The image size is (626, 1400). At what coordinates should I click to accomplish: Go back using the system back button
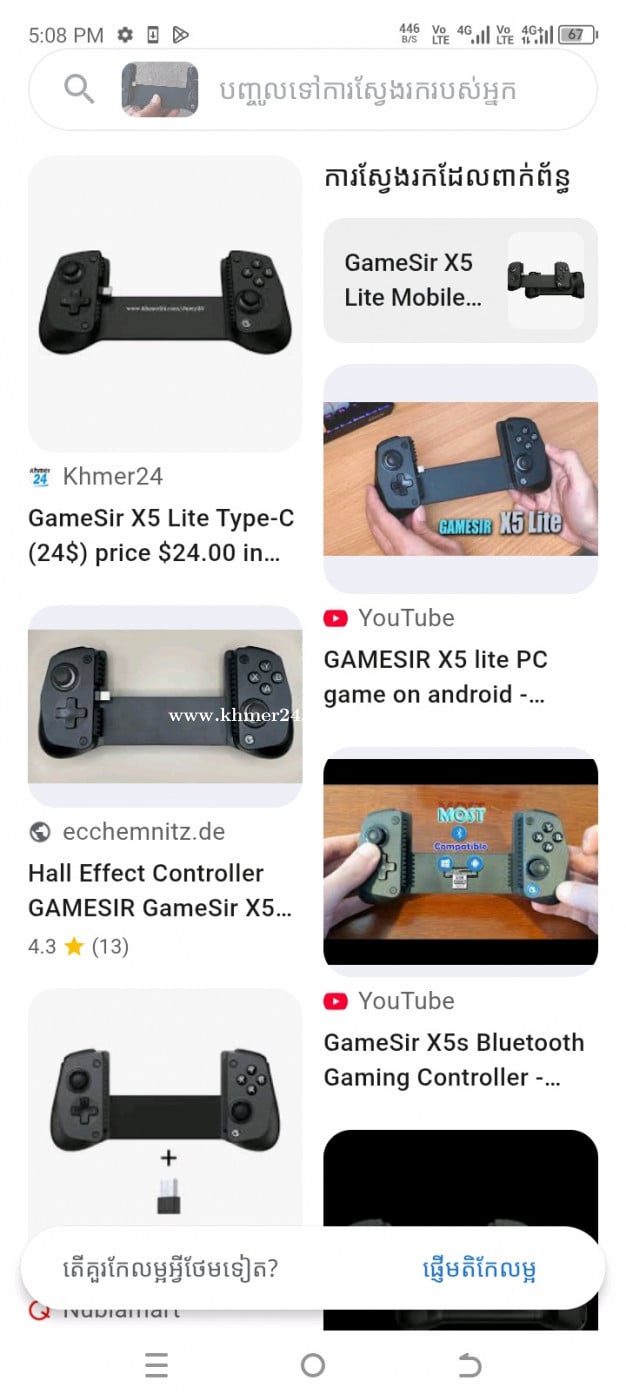tap(470, 1365)
